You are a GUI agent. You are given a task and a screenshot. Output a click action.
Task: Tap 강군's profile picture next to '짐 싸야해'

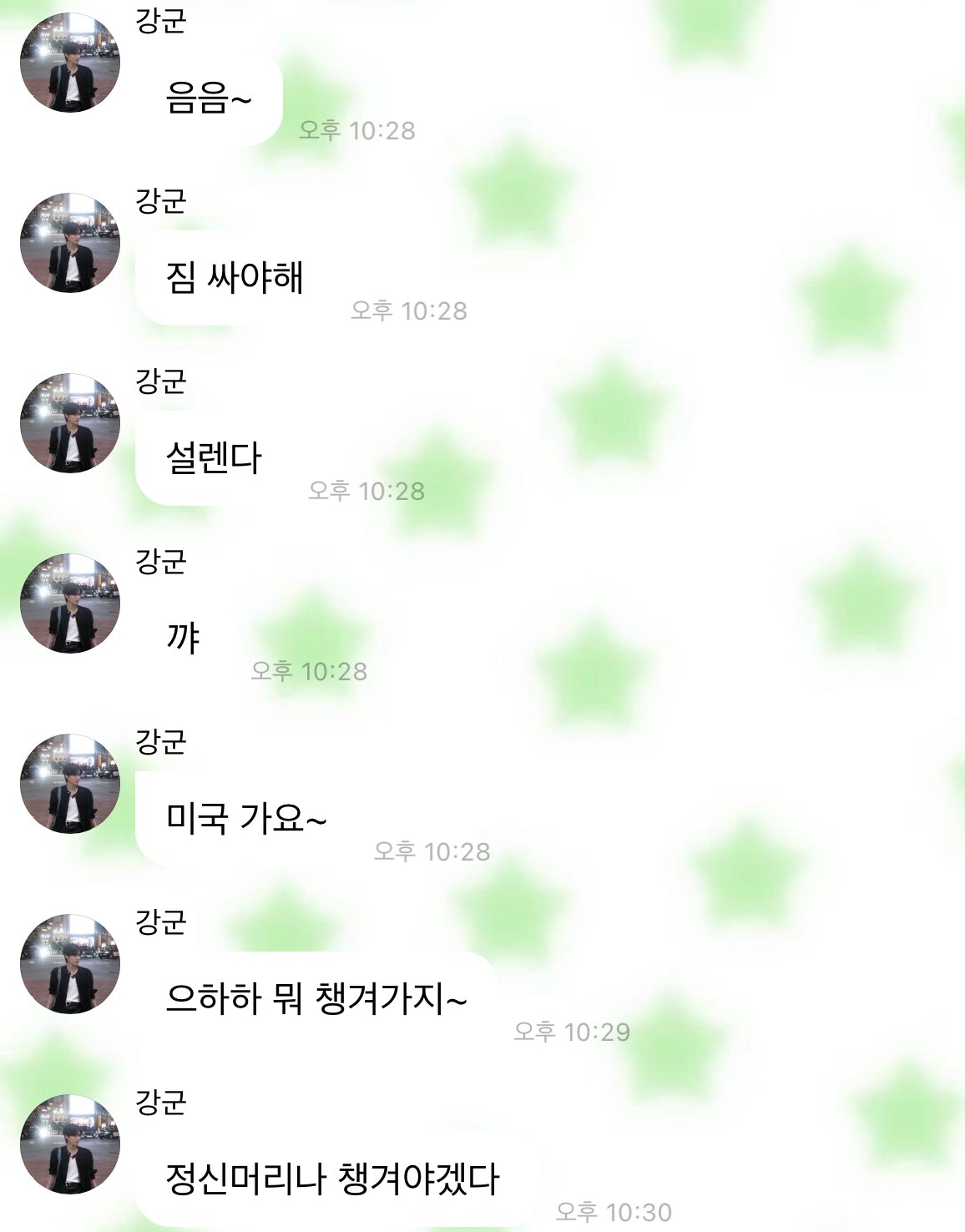pos(70,243)
